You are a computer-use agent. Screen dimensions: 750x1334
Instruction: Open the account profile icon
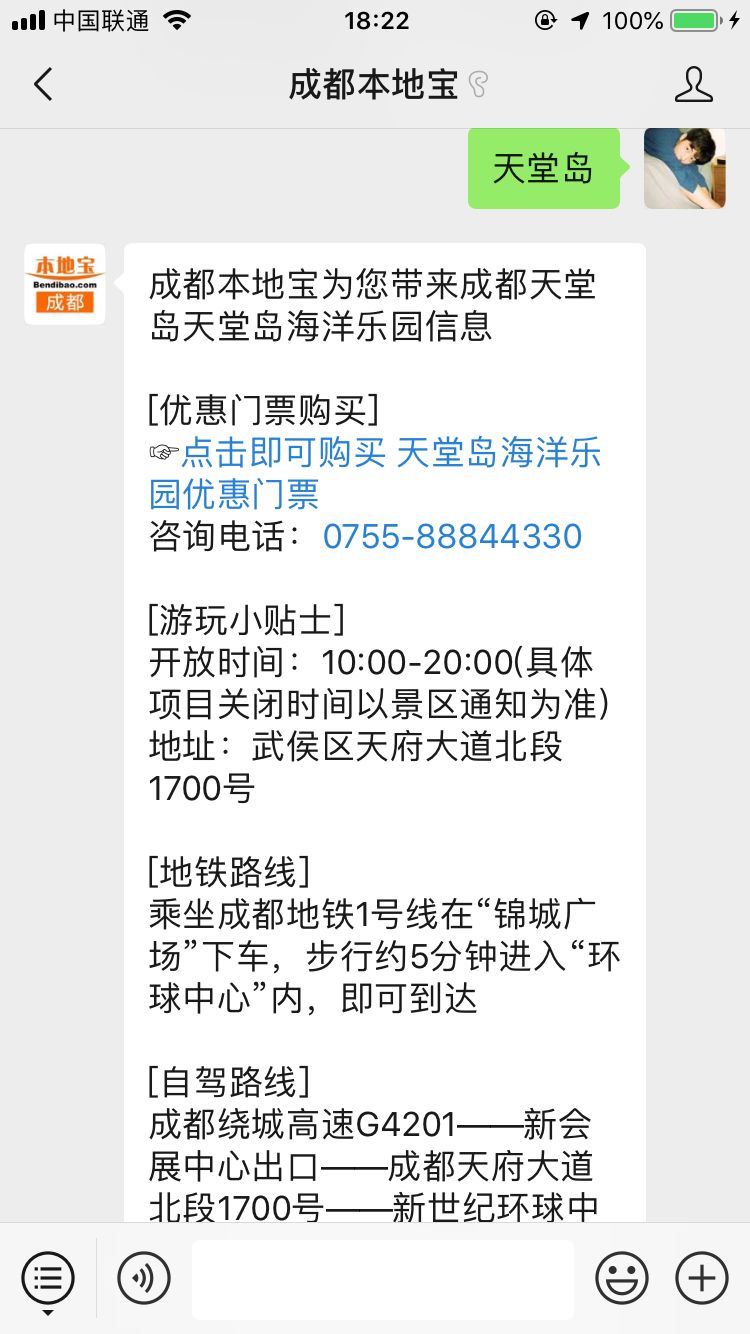pos(693,85)
